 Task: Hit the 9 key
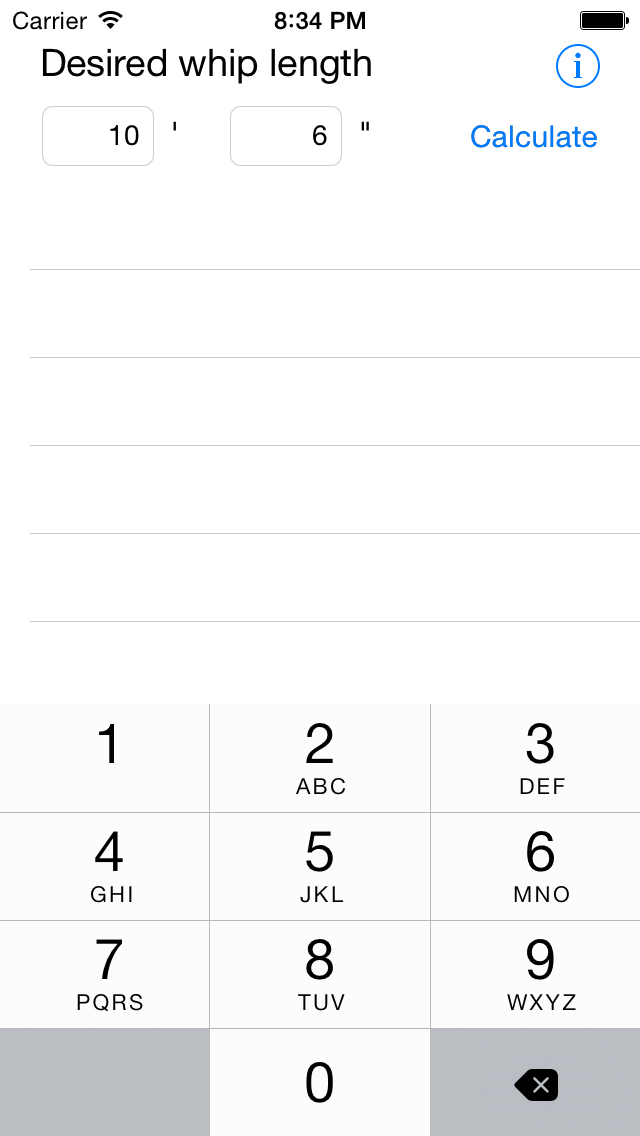click(536, 974)
